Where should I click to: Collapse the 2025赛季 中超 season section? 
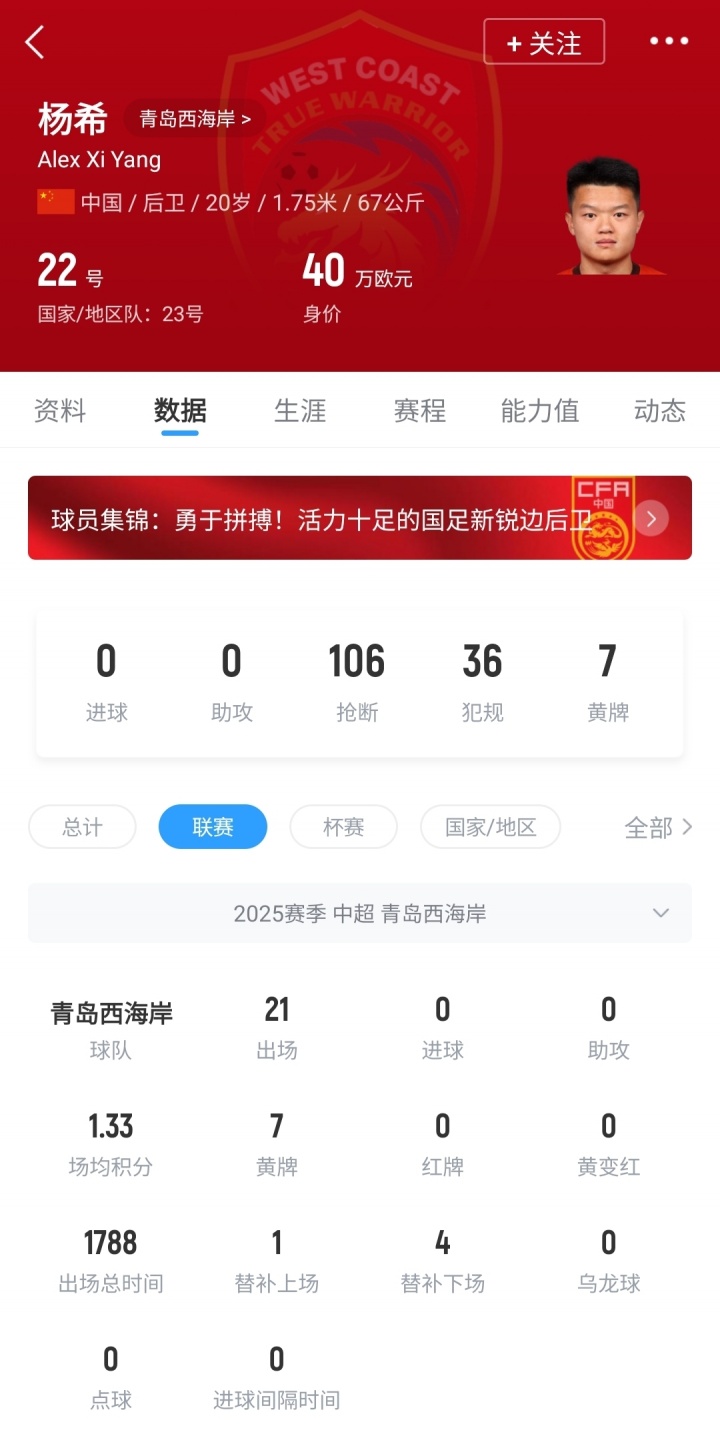point(660,912)
